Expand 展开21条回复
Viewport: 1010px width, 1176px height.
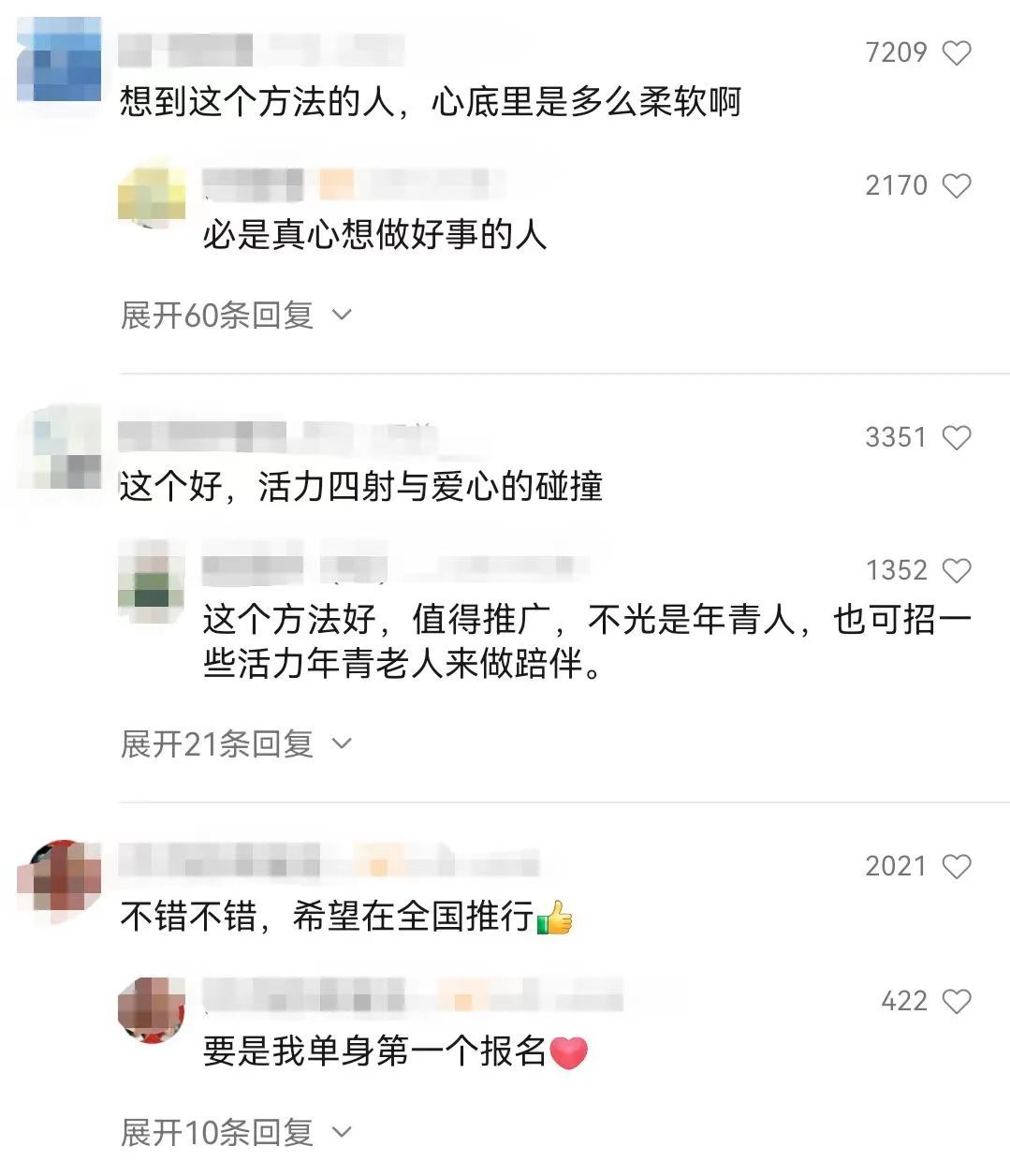(235, 744)
